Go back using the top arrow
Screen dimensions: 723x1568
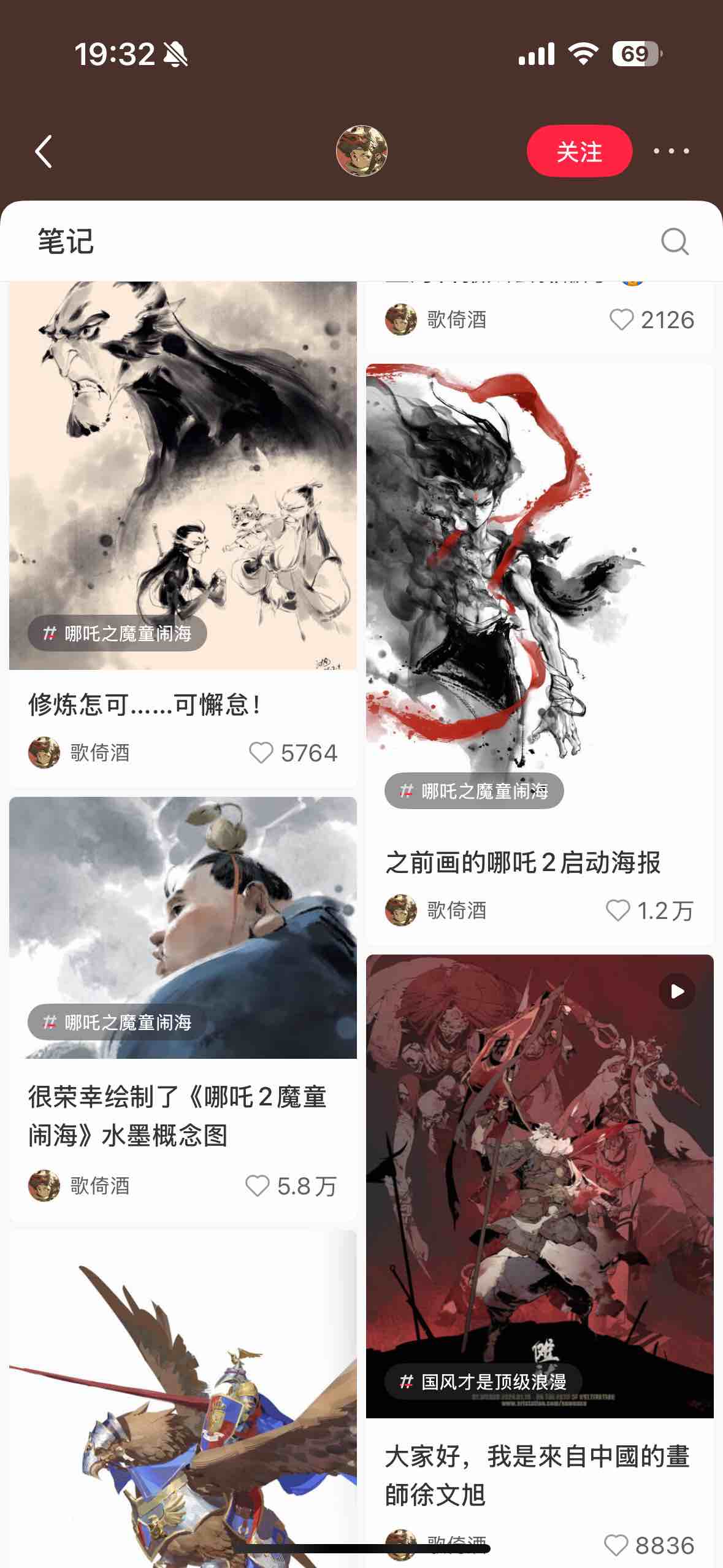(x=44, y=152)
